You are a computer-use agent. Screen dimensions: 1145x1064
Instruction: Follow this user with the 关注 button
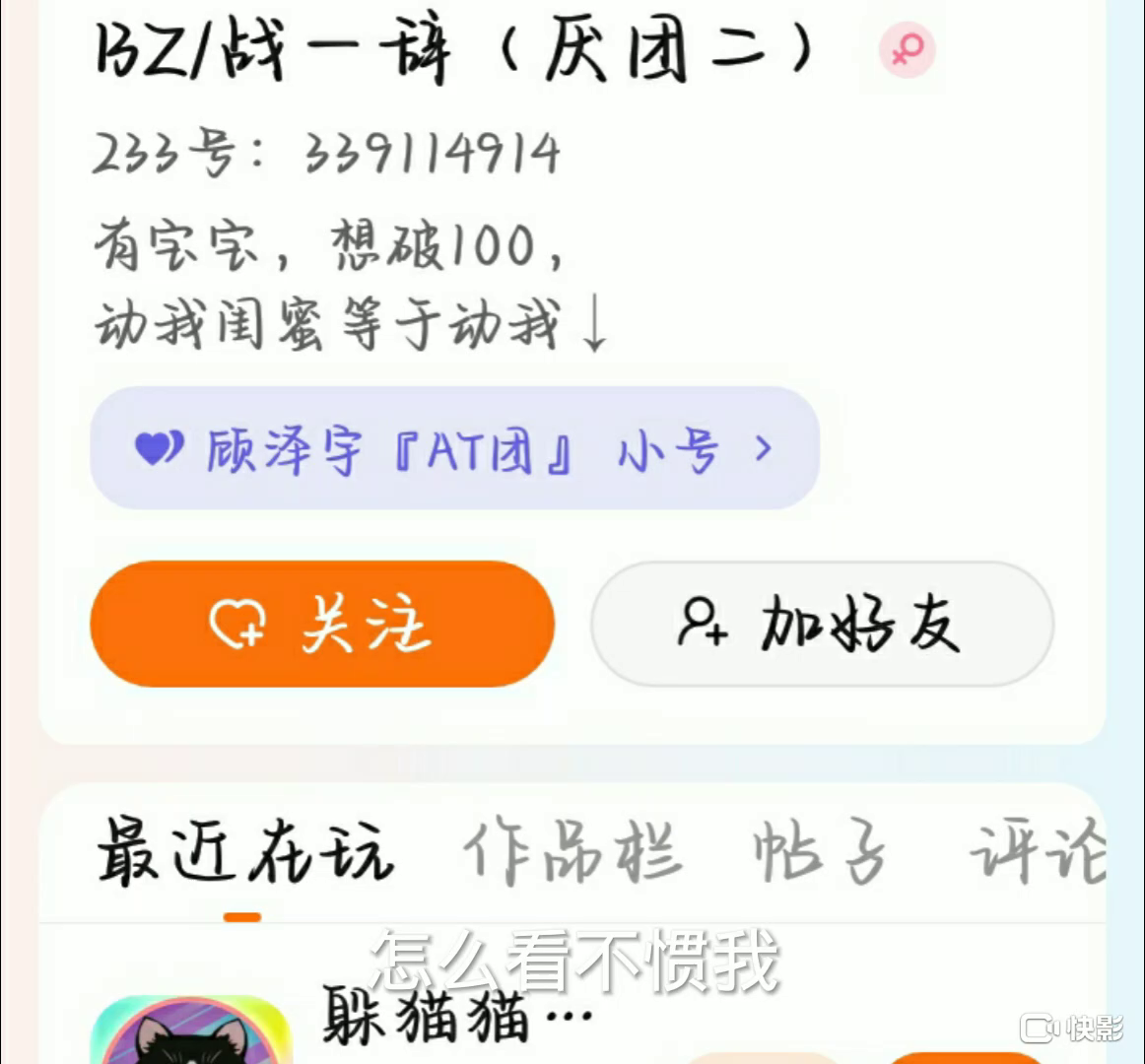(x=321, y=624)
